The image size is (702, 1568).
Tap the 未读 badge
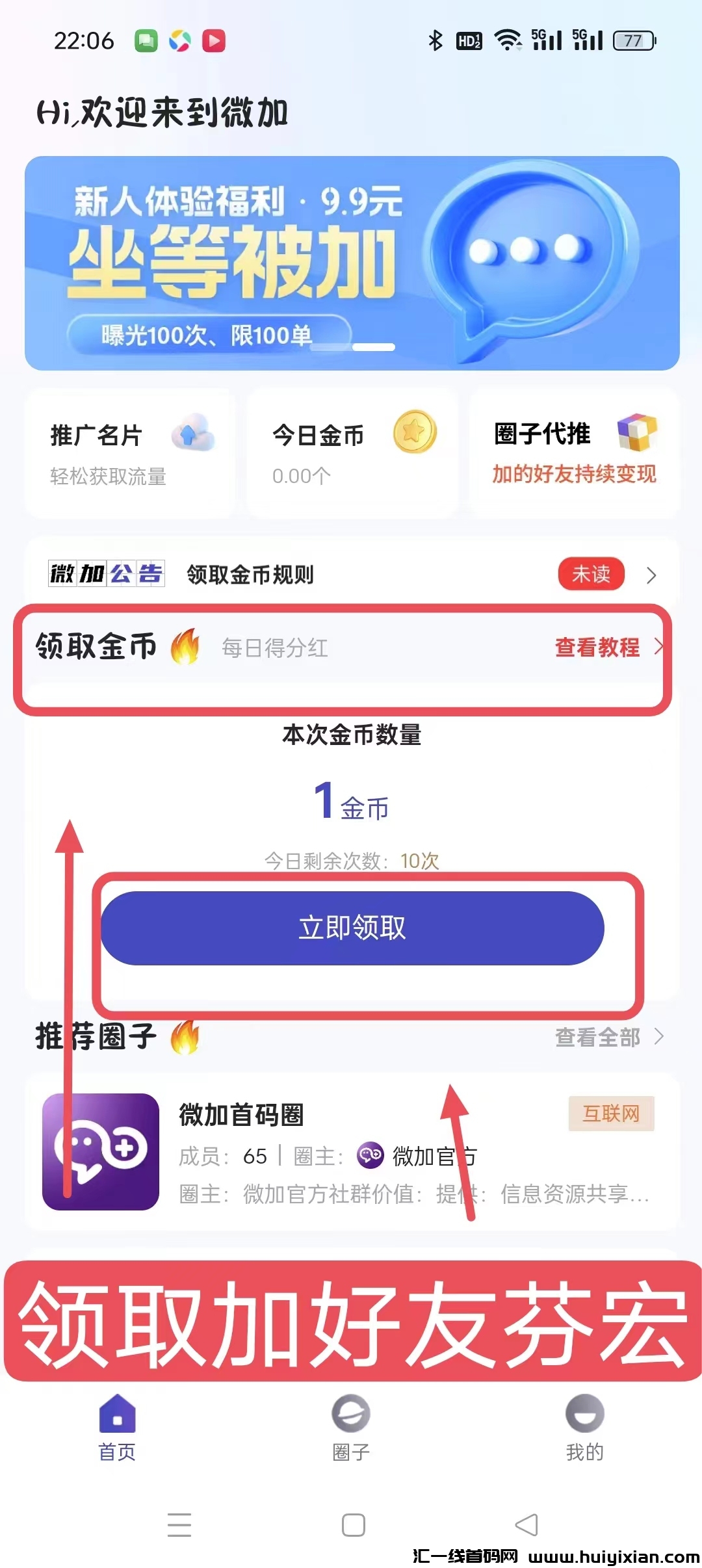click(x=590, y=575)
